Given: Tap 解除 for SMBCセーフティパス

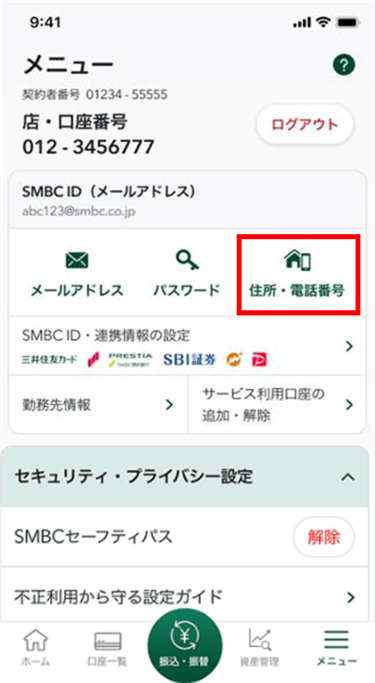Looking at the screenshot, I should tap(324, 538).
